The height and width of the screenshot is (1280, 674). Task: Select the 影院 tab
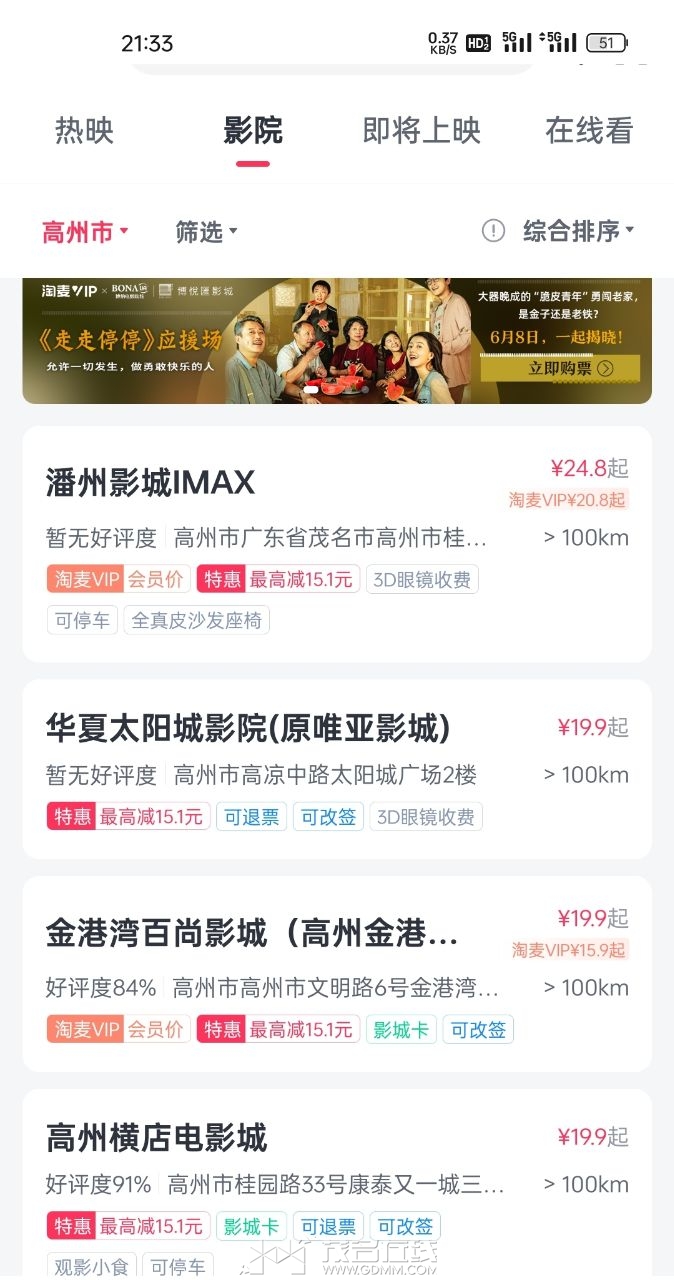253,131
